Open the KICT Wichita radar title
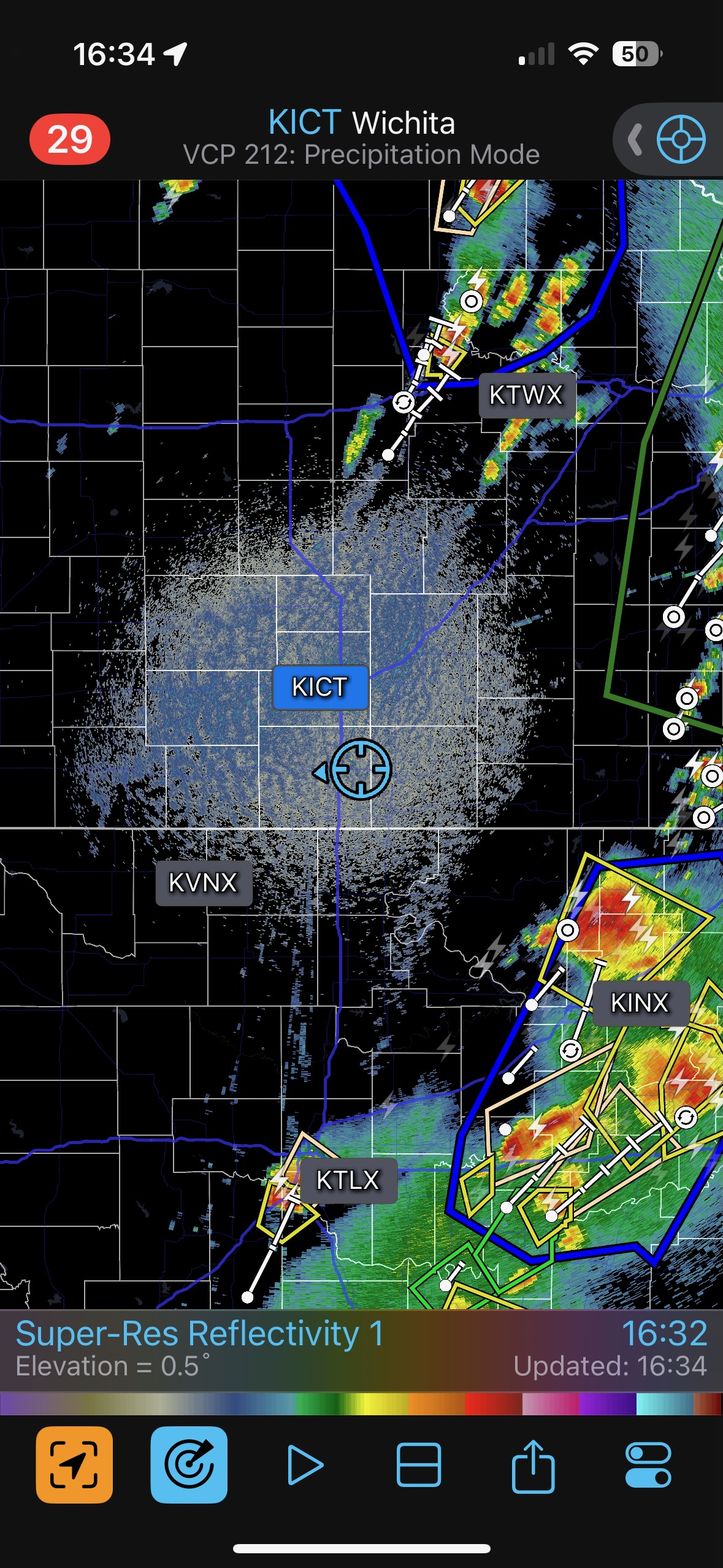This screenshot has width=723, height=1568. point(361,123)
